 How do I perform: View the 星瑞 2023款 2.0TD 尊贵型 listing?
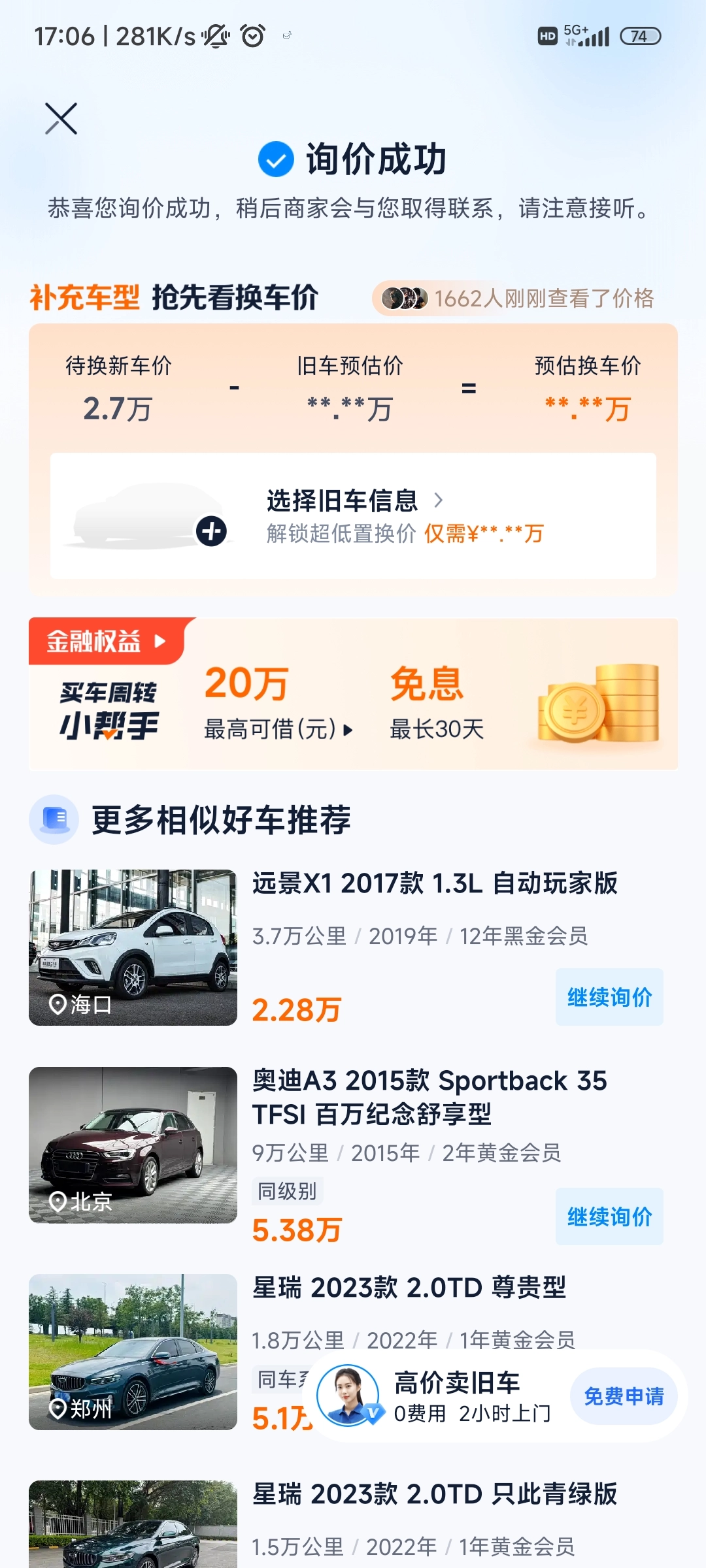click(x=409, y=1288)
